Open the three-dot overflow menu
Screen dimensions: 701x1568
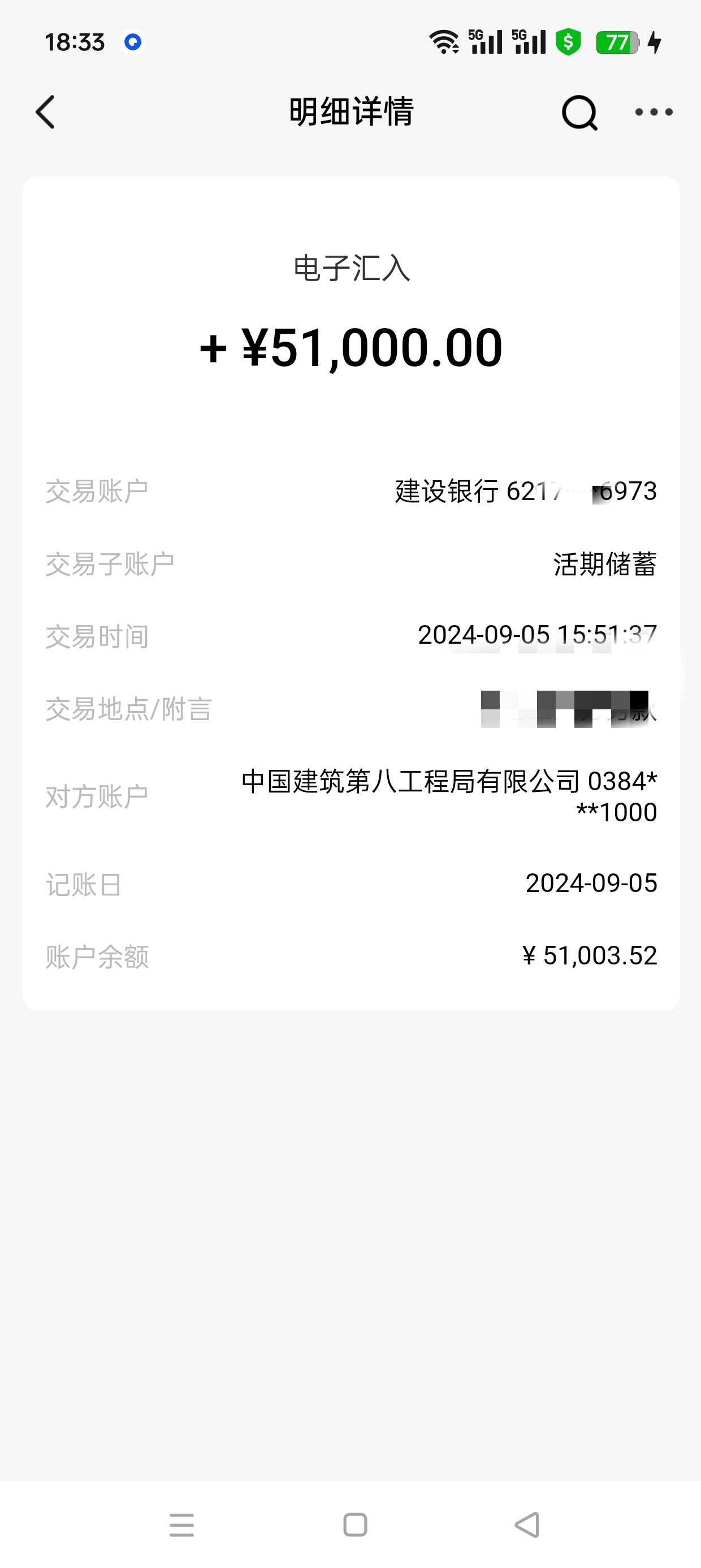(654, 112)
